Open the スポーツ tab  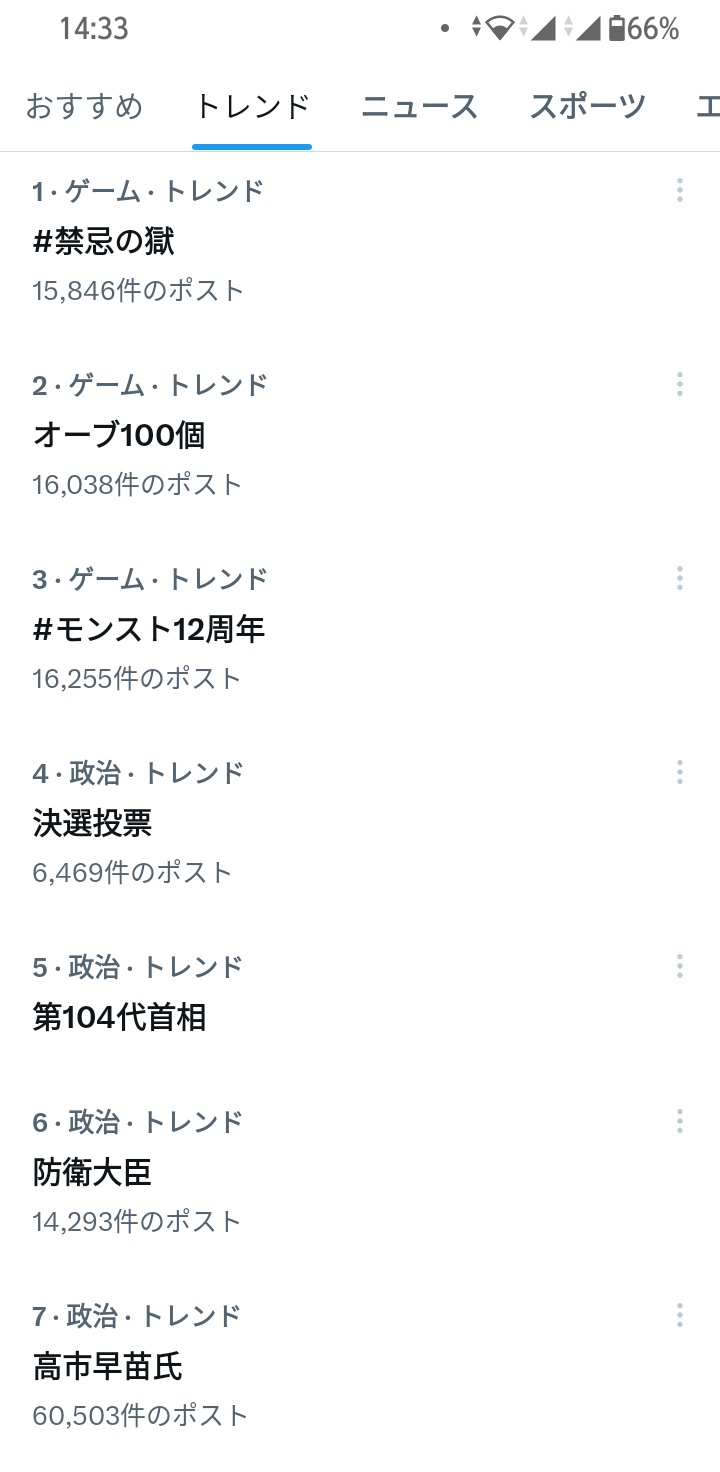[x=587, y=107]
